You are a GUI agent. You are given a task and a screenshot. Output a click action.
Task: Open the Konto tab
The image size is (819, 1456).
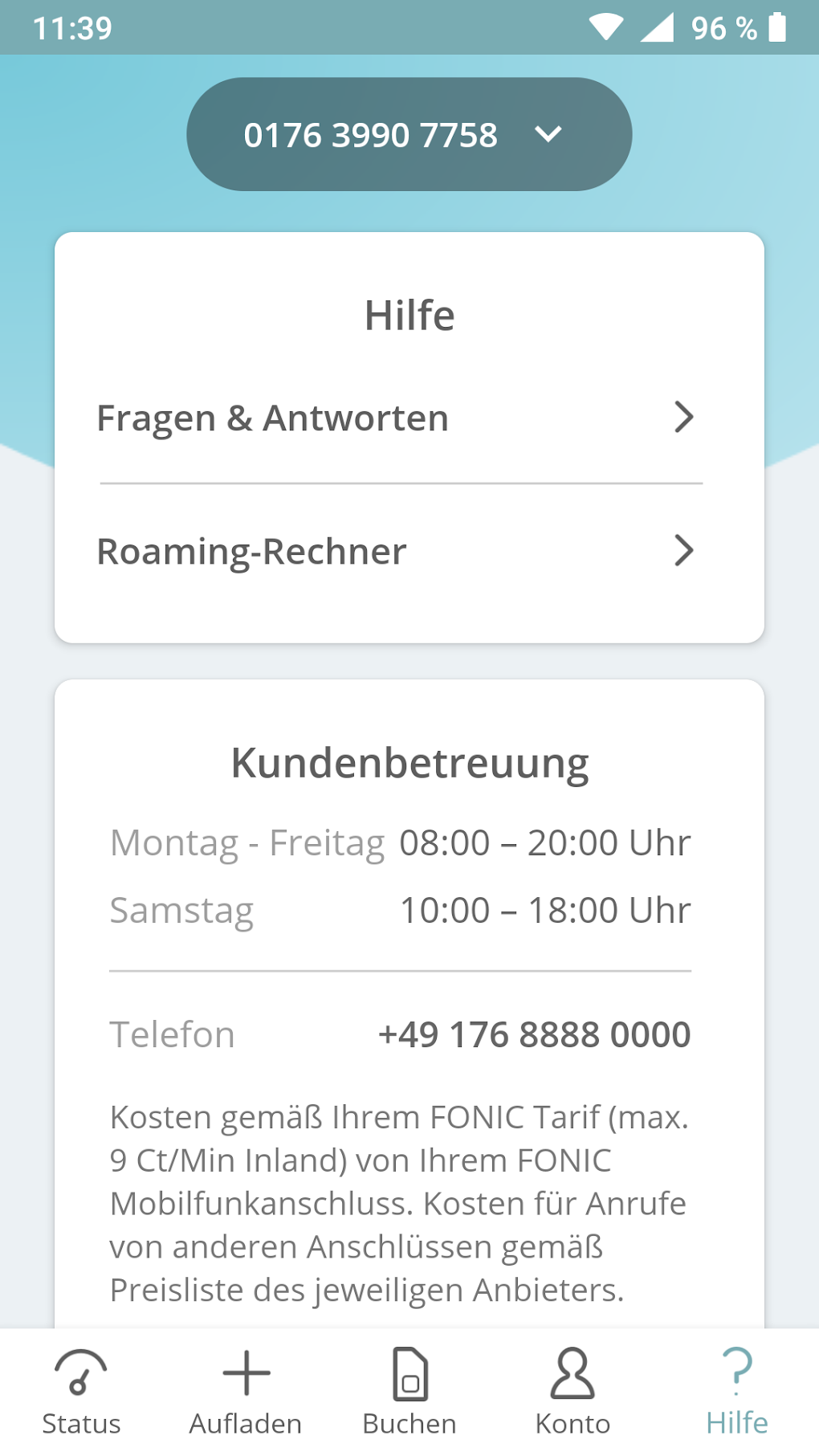coord(572,1393)
